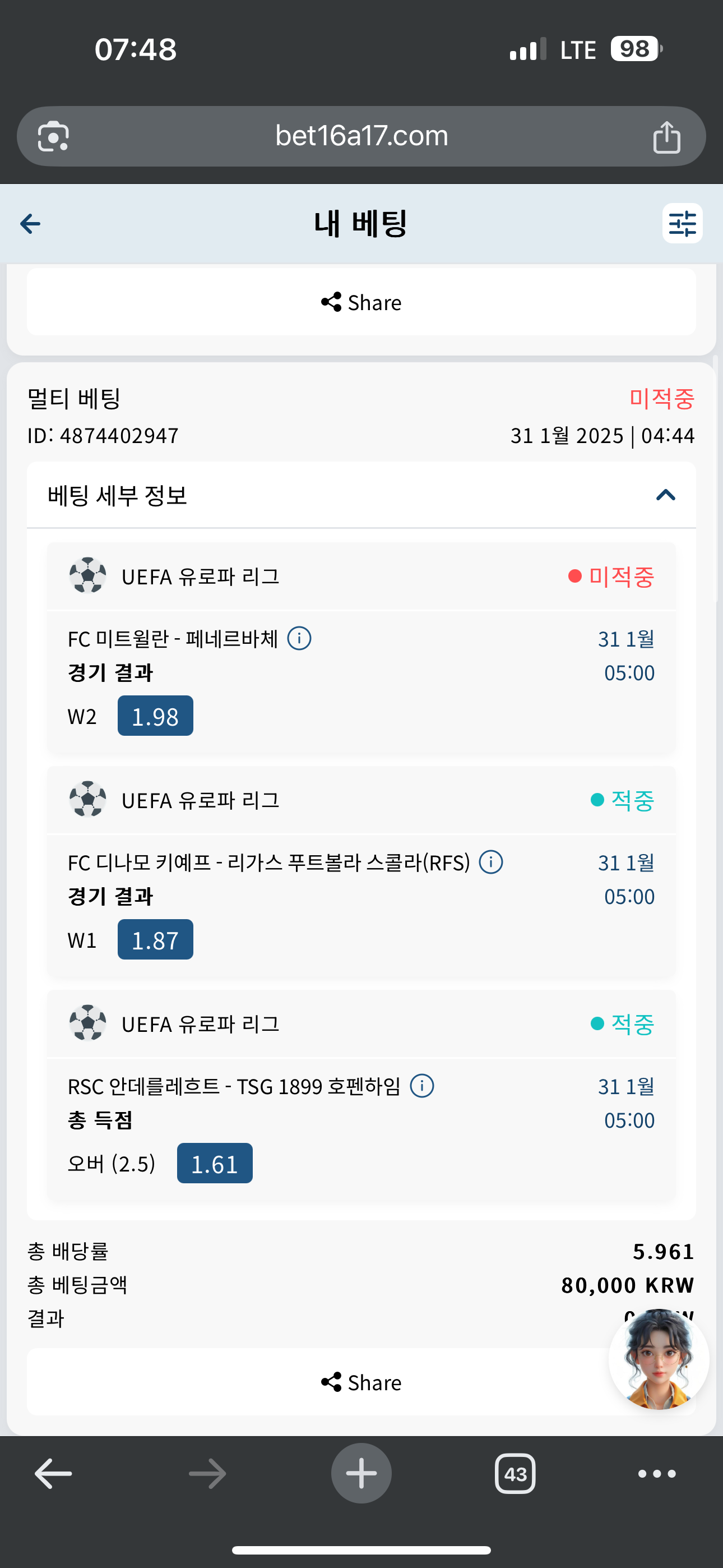Open a new browser tab
723x1568 pixels.
coord(361,1473)
